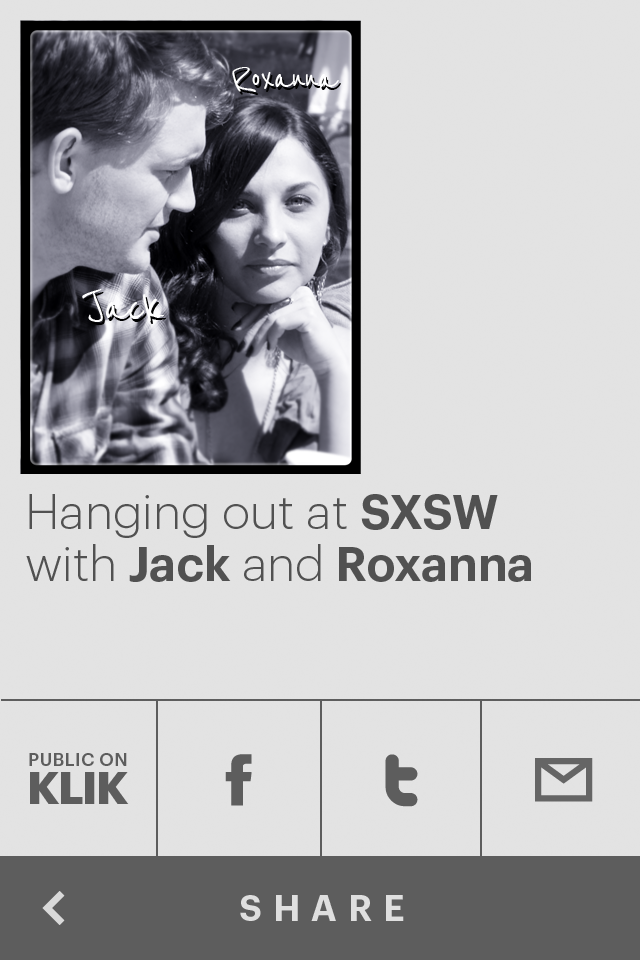Screen dimensions: 640x960
Task: Send the photo by email
Action: click(x=563, y=779)
